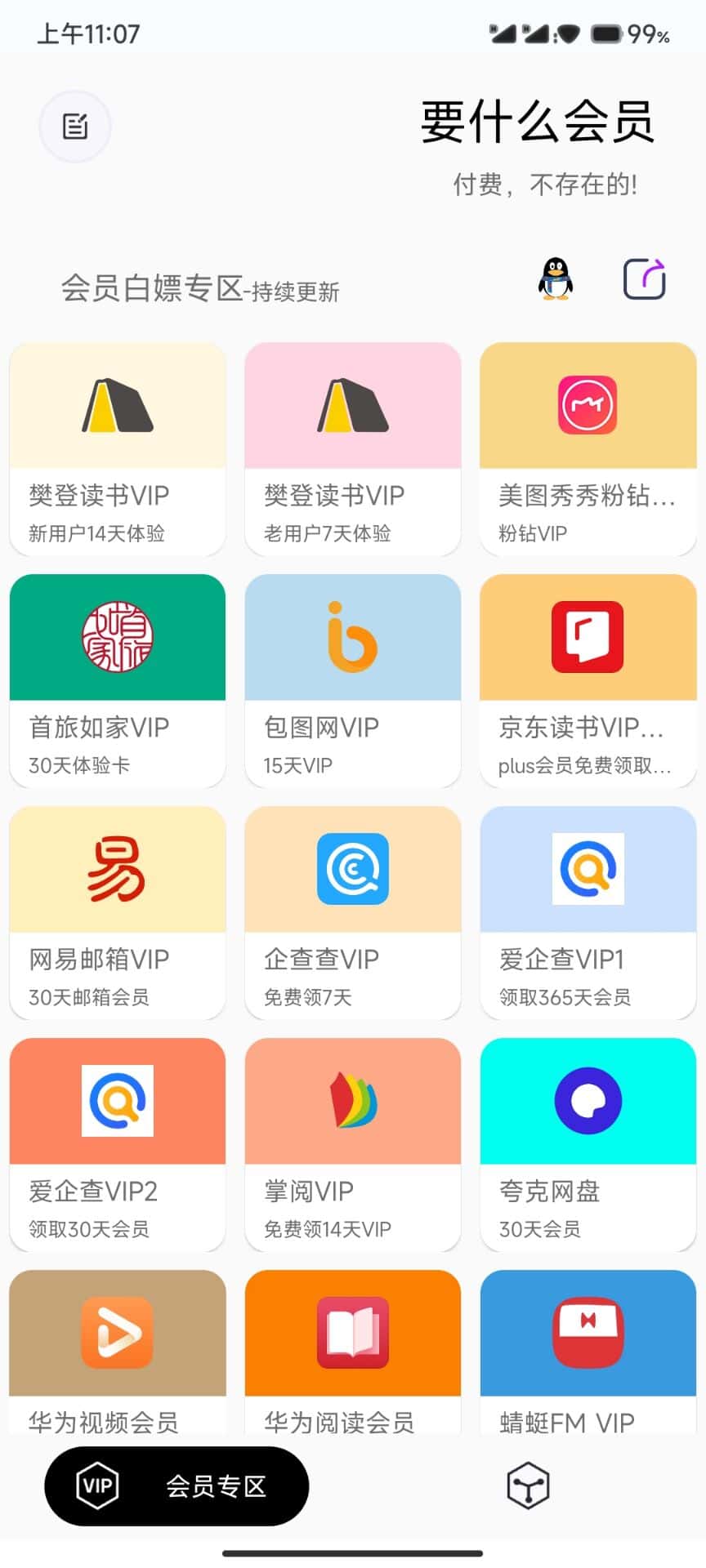The image size is (706, 1568).
Task: Switch to the cube icon tab
Action: 528,1486
